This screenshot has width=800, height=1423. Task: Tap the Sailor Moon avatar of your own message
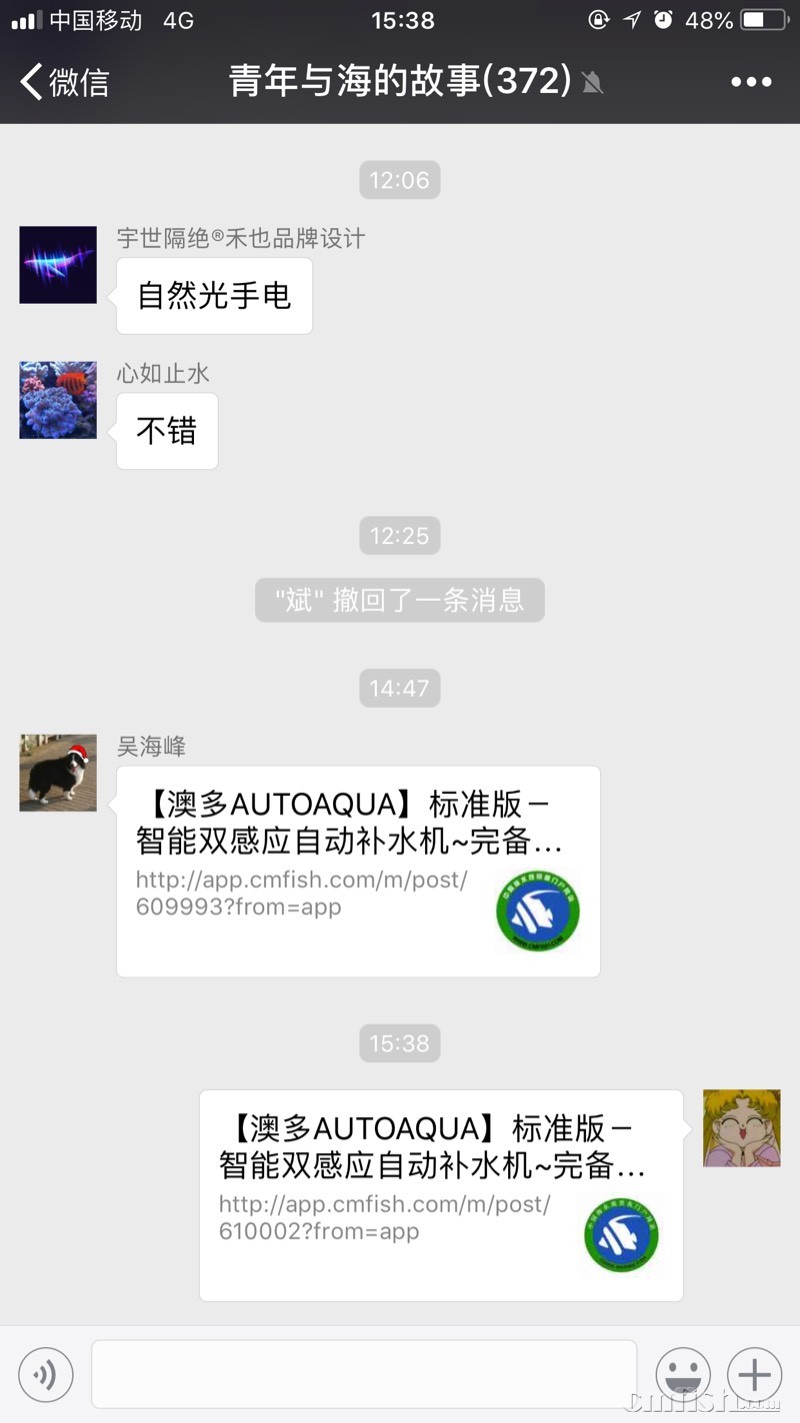pos(741,1127)
